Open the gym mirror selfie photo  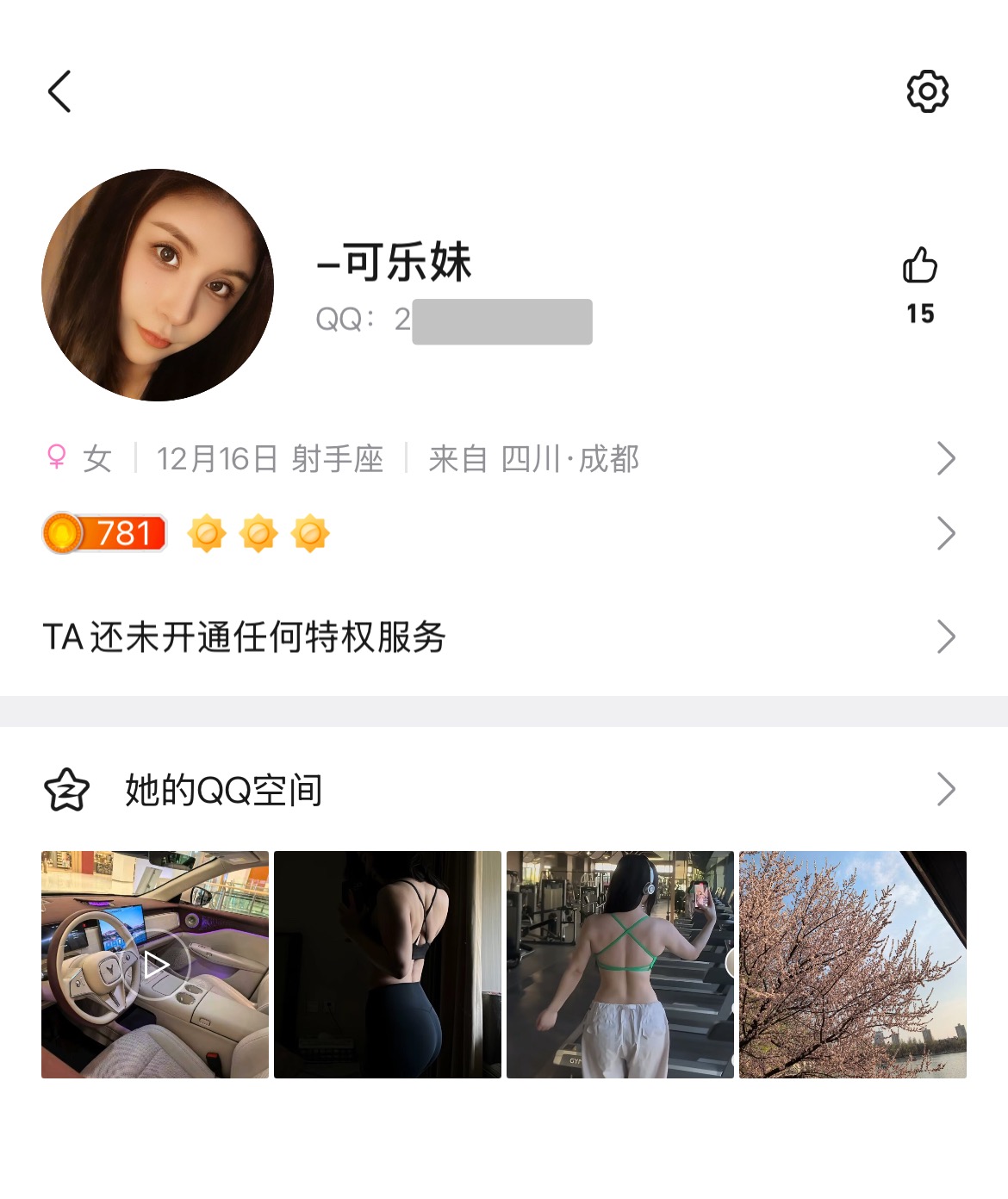click(620, 965)
